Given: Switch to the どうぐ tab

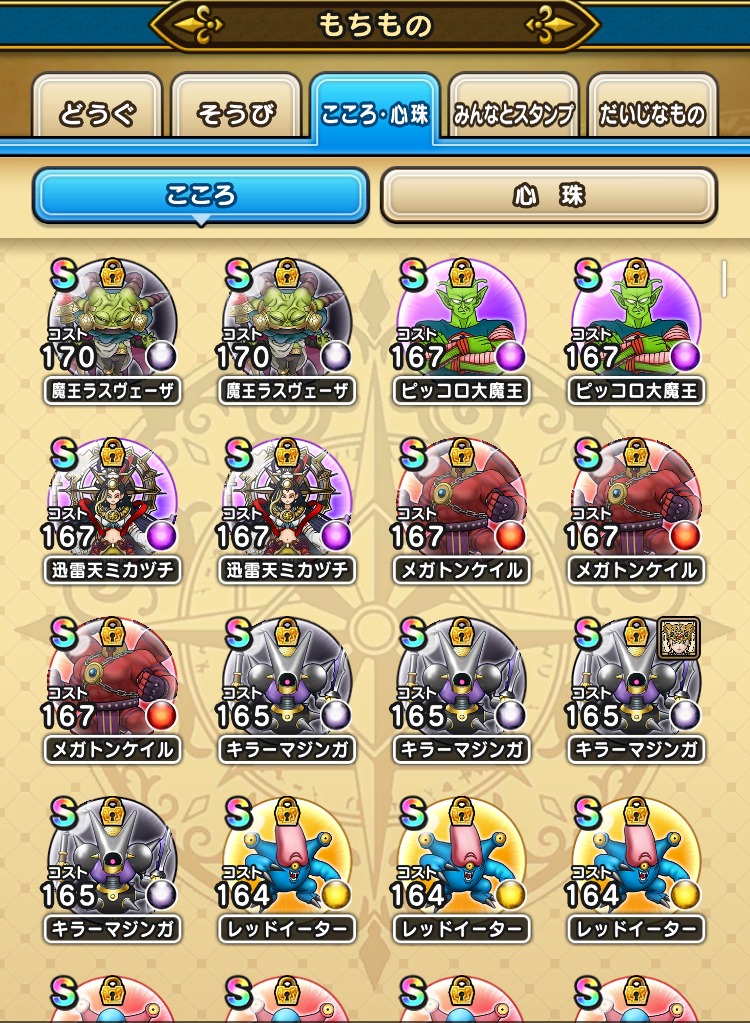Looking at the screenshot, I should [x=97, y=113].
